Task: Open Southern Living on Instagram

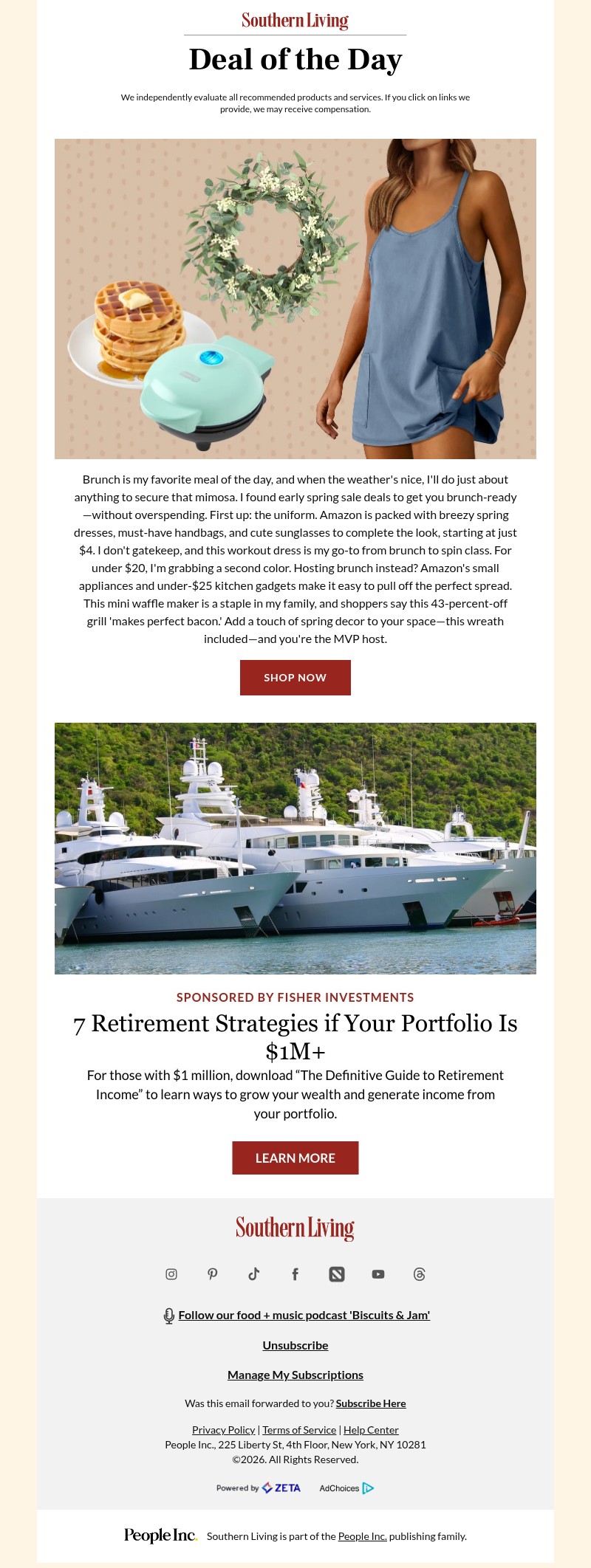Action: [171, 1274]
